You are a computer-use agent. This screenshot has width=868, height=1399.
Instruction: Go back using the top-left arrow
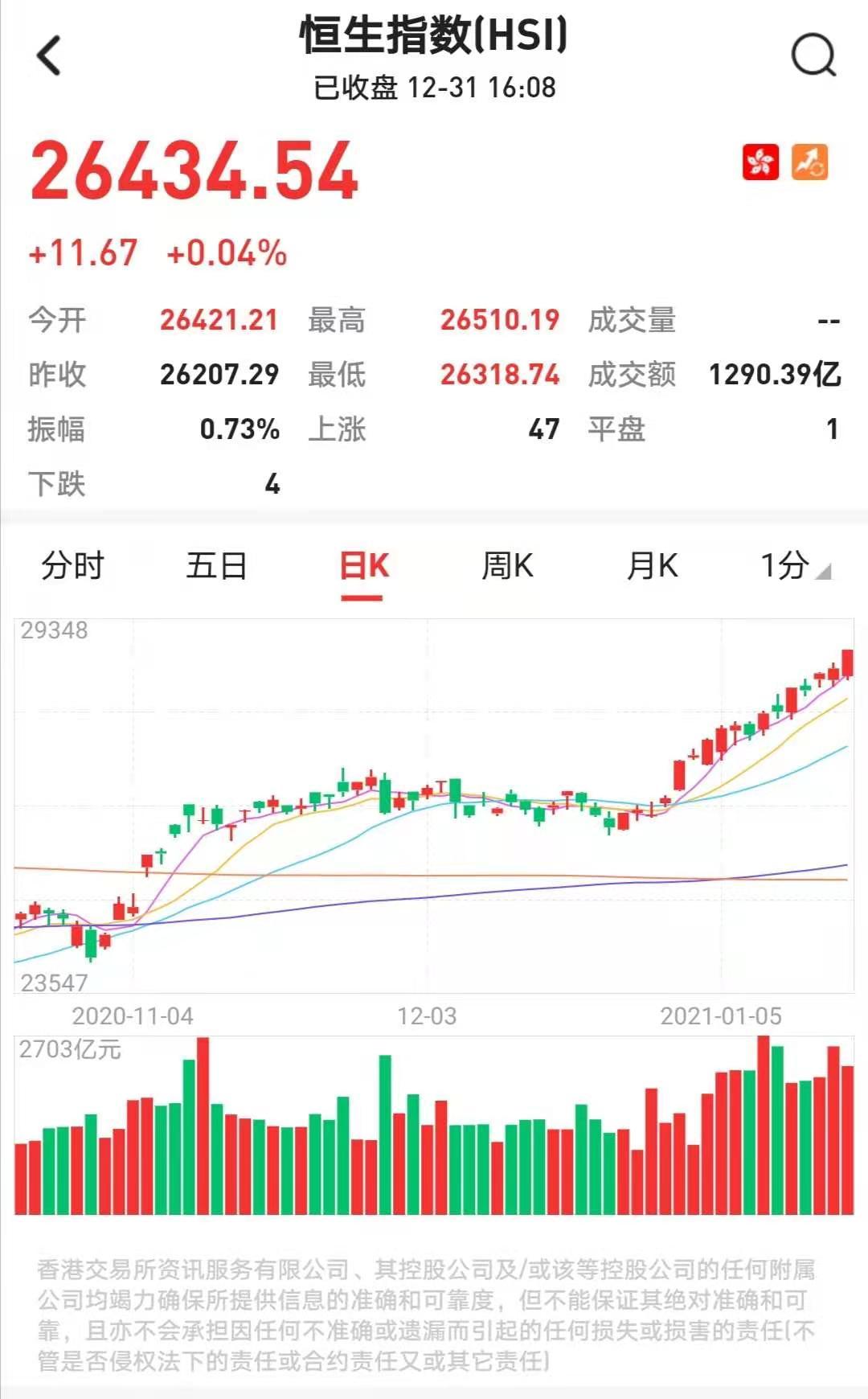[x=49, y=56]
